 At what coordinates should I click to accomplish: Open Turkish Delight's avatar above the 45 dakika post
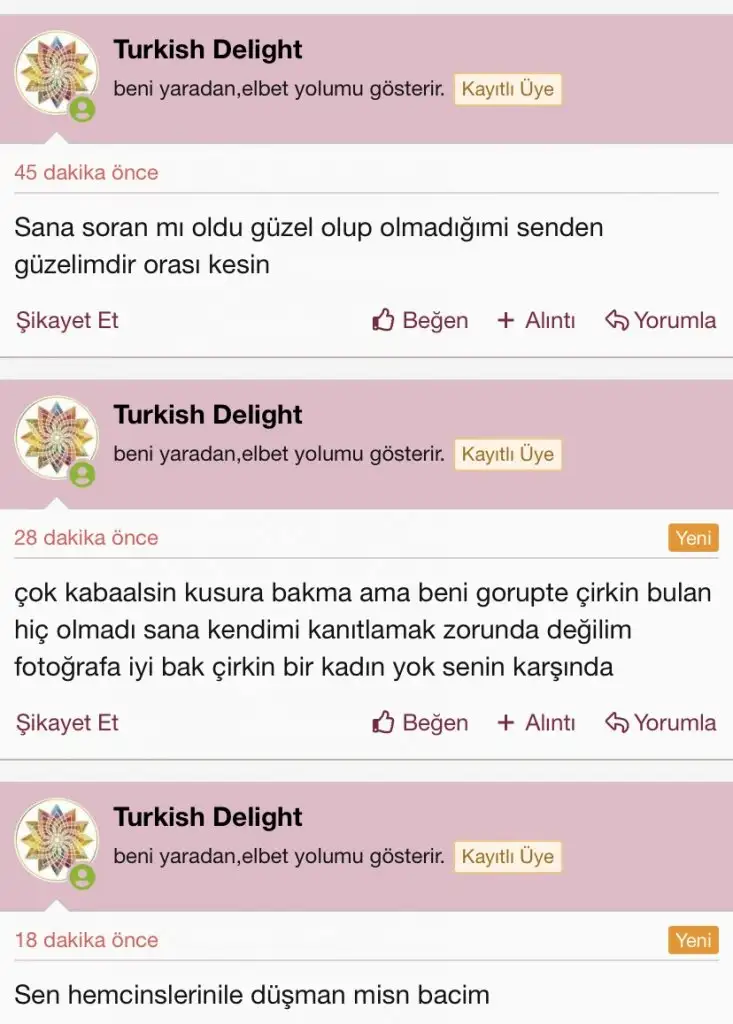56,73
